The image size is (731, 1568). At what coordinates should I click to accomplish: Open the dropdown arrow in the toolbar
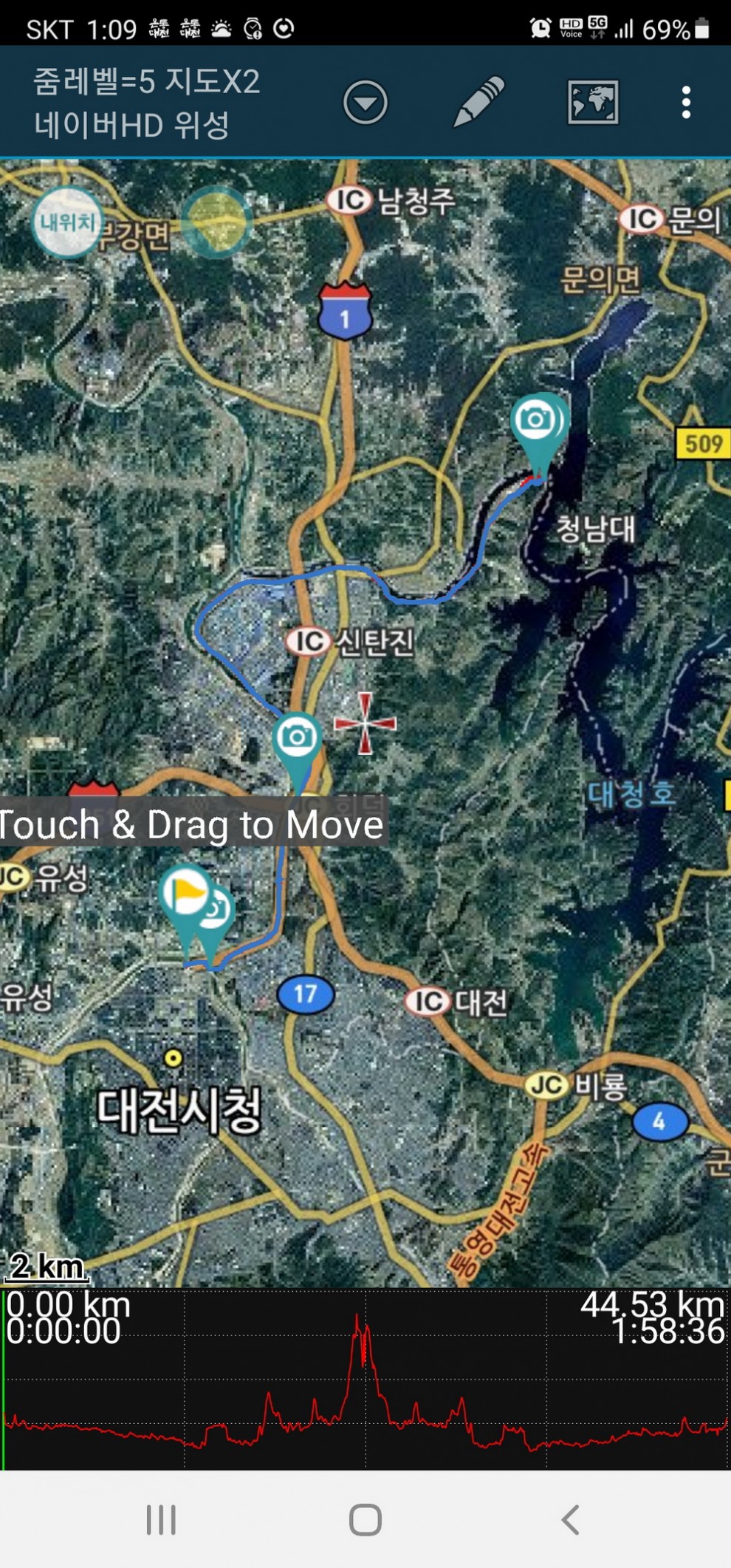[x=365, y=103]
